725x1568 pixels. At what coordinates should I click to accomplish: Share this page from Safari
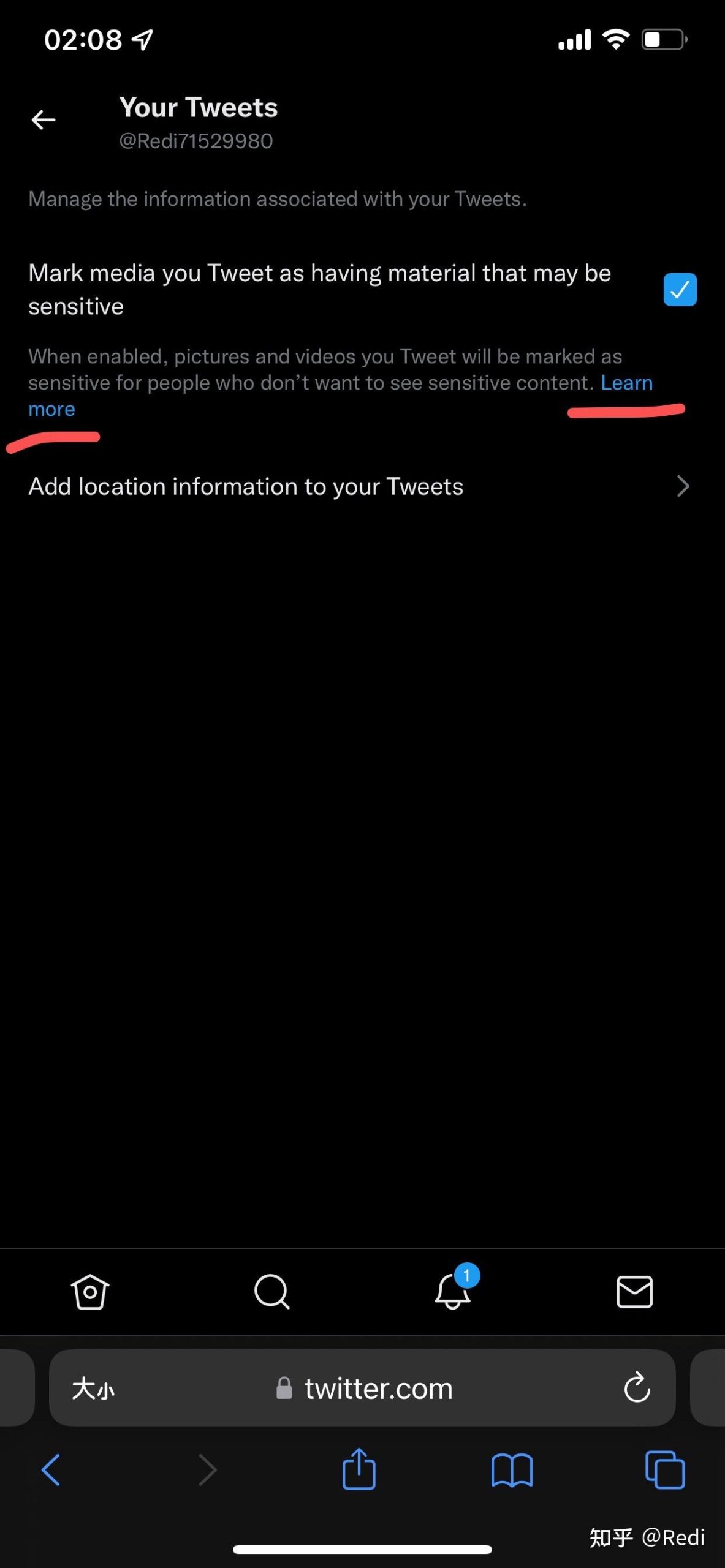359,1469
